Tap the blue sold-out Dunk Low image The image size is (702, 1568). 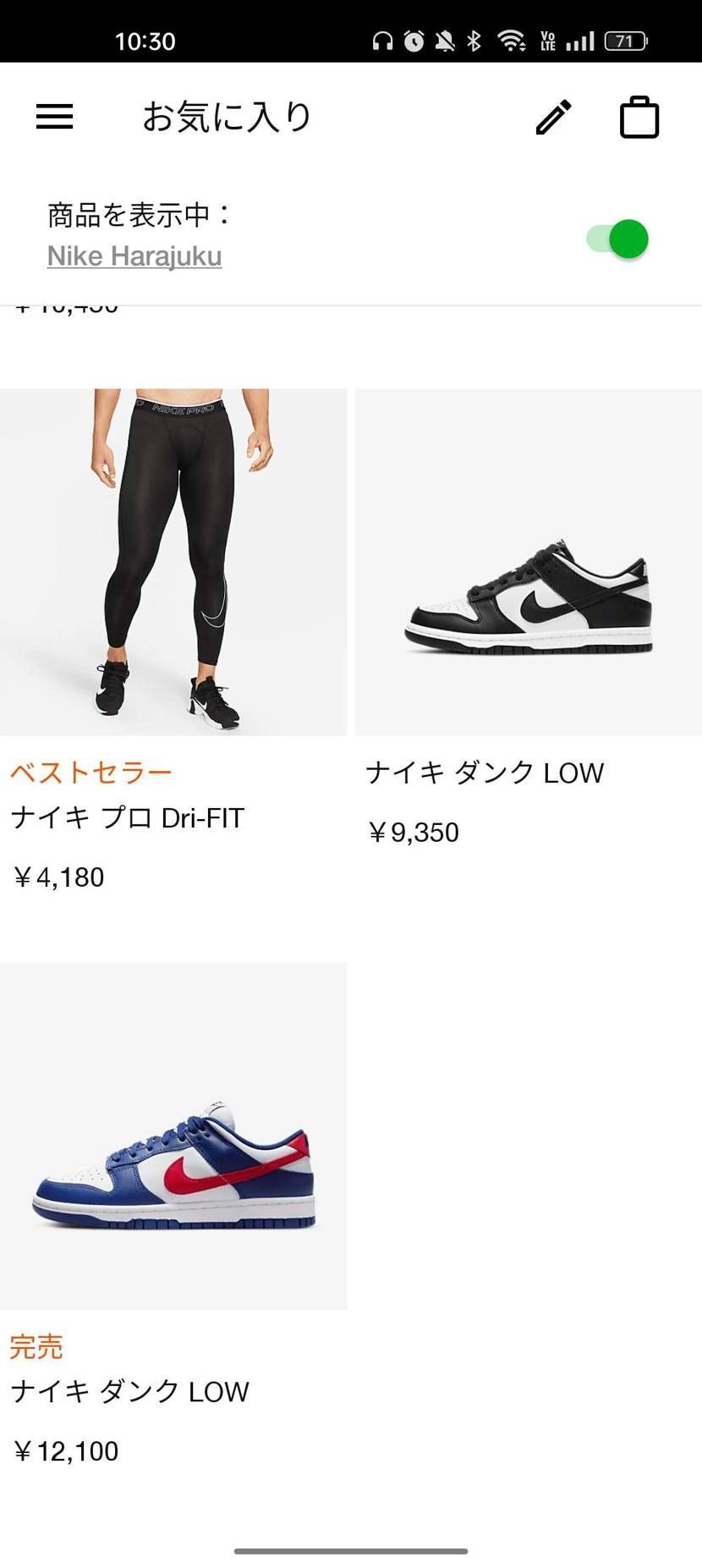[x=173, y=1134]
